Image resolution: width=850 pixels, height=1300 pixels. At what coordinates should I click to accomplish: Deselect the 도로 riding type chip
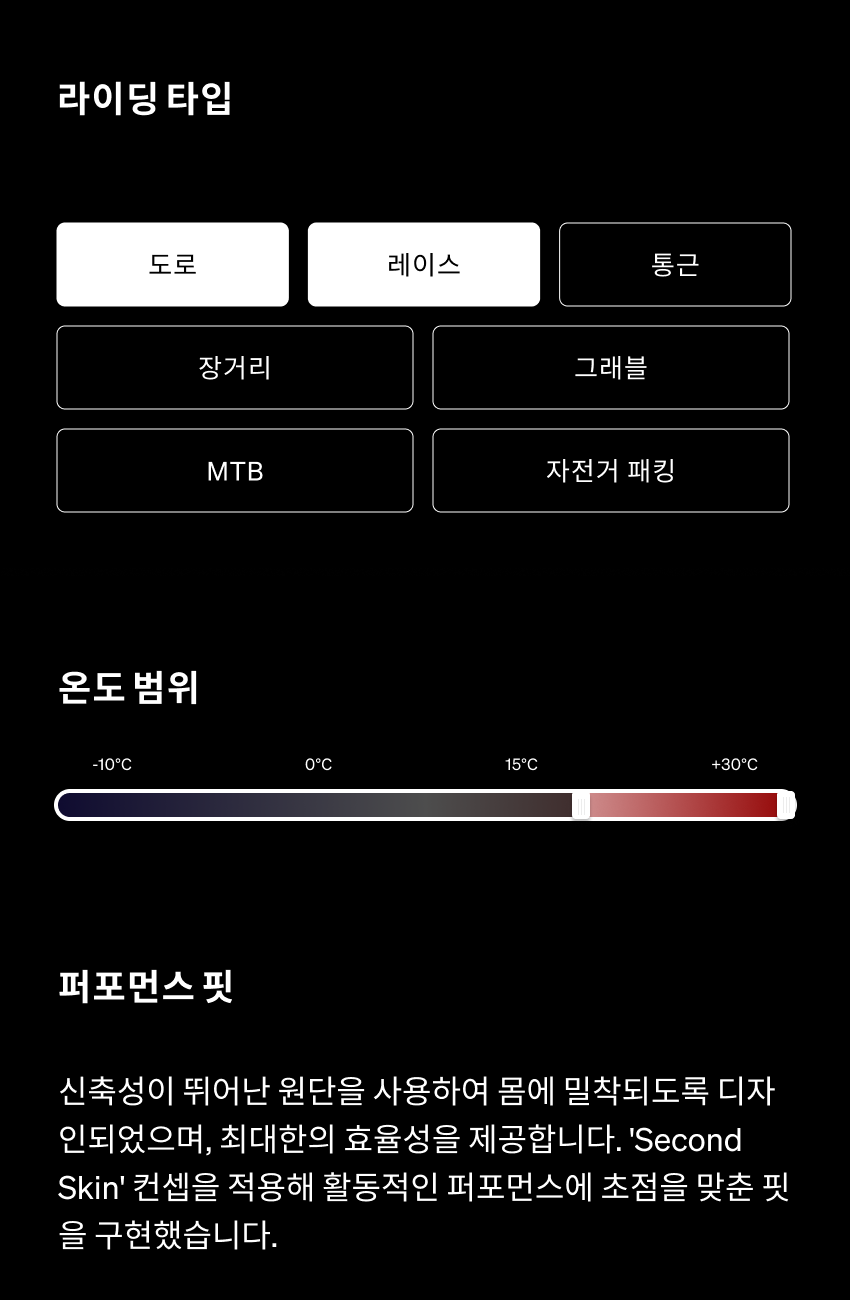(172, 264)
